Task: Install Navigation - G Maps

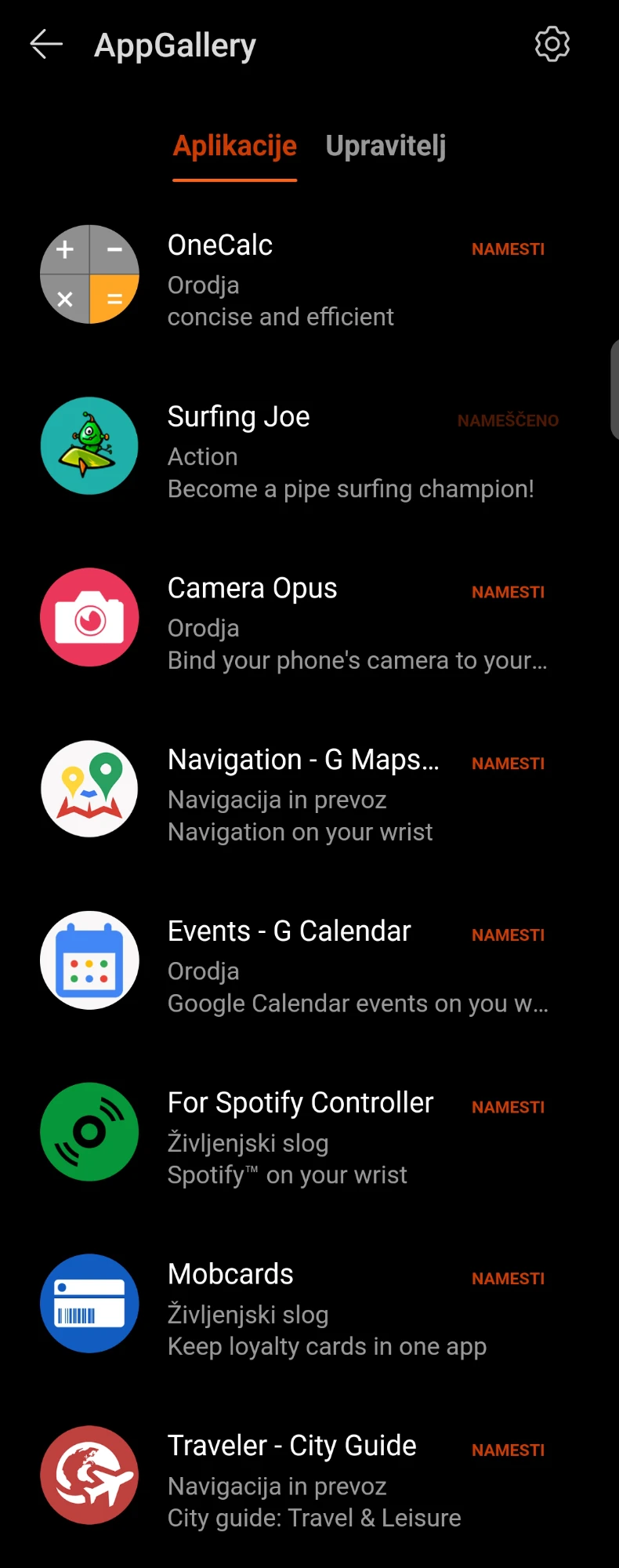Action: coord(508,764)
